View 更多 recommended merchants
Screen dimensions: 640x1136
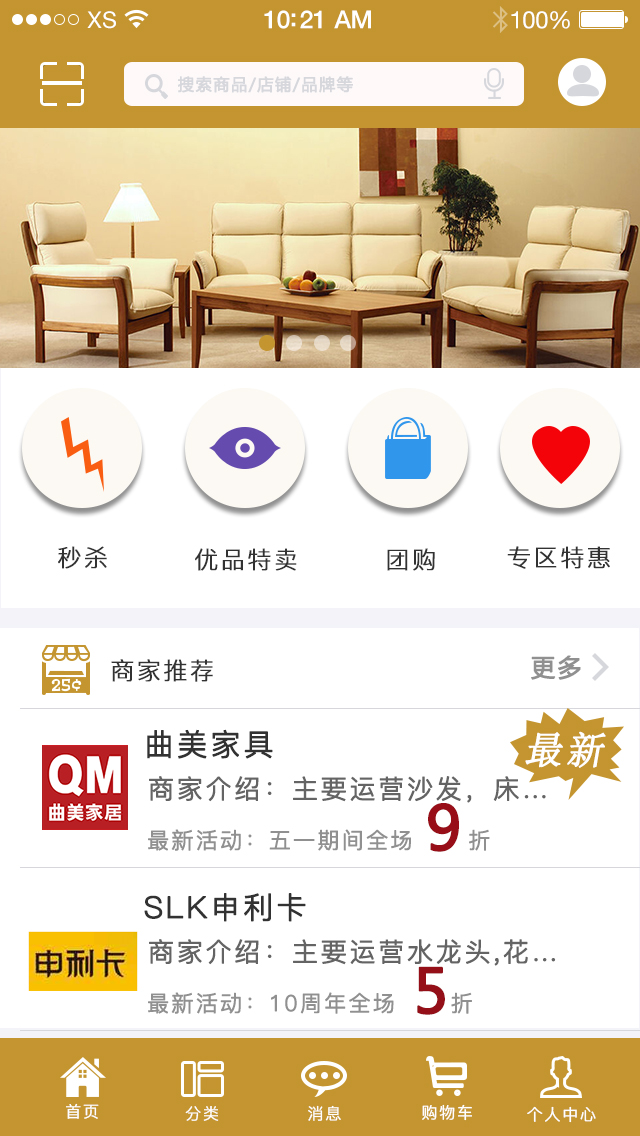(x=568, y=668)
